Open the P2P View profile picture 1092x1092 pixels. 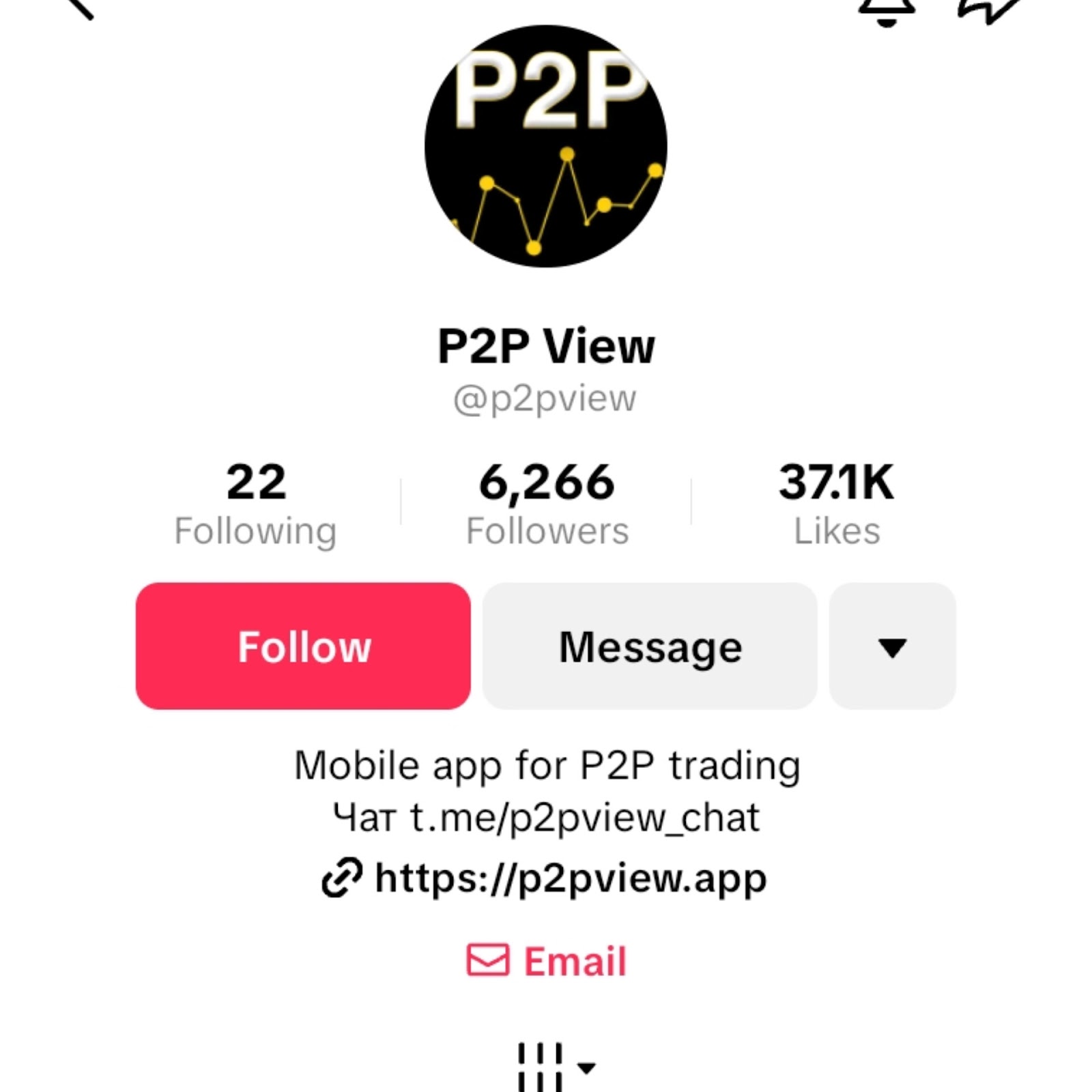[546, 147]
